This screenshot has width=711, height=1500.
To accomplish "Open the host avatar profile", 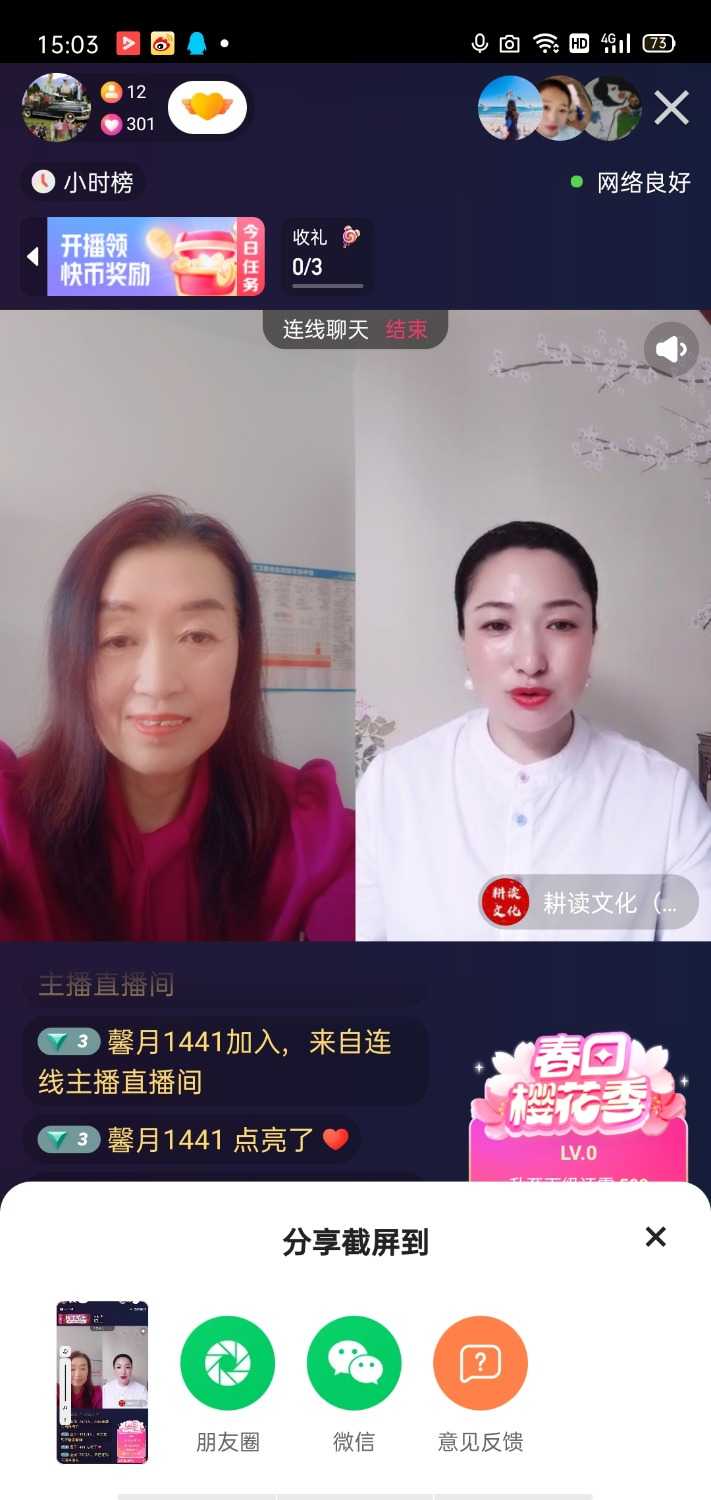I will [x=56, y=107].
